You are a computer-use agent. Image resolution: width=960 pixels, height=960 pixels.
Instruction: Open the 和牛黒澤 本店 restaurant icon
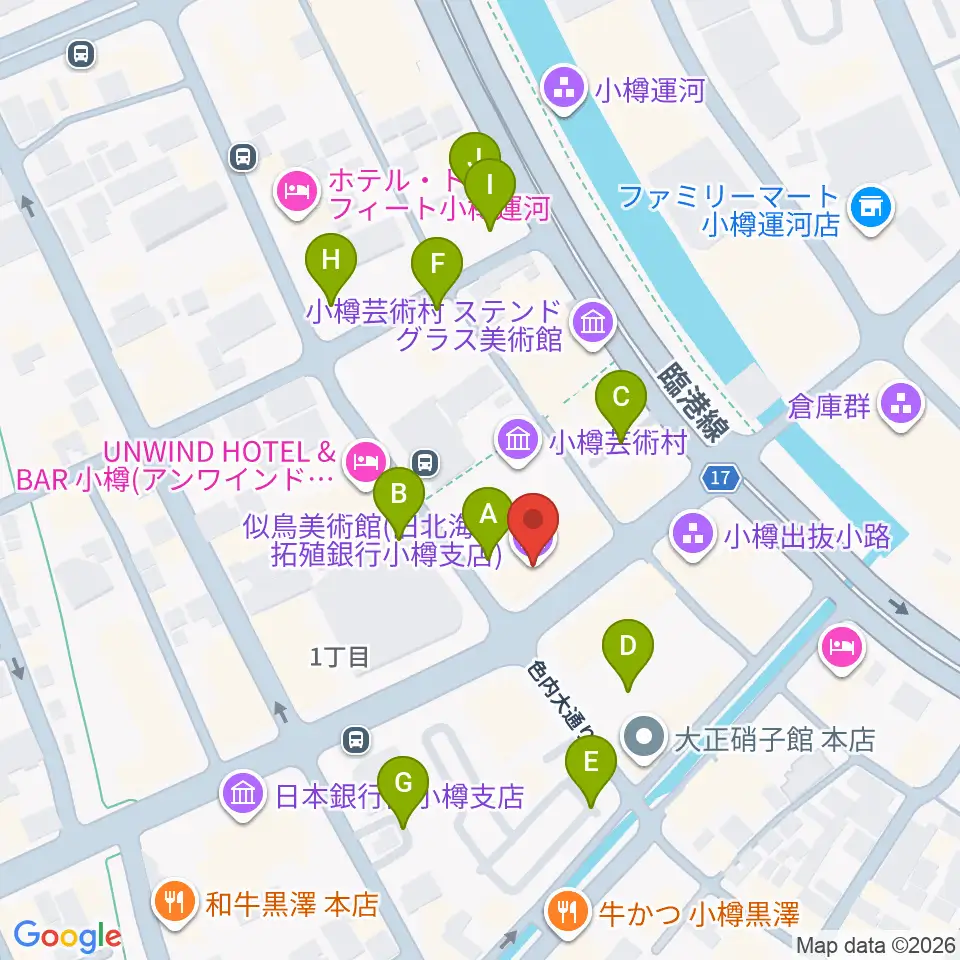click(175, 903)
